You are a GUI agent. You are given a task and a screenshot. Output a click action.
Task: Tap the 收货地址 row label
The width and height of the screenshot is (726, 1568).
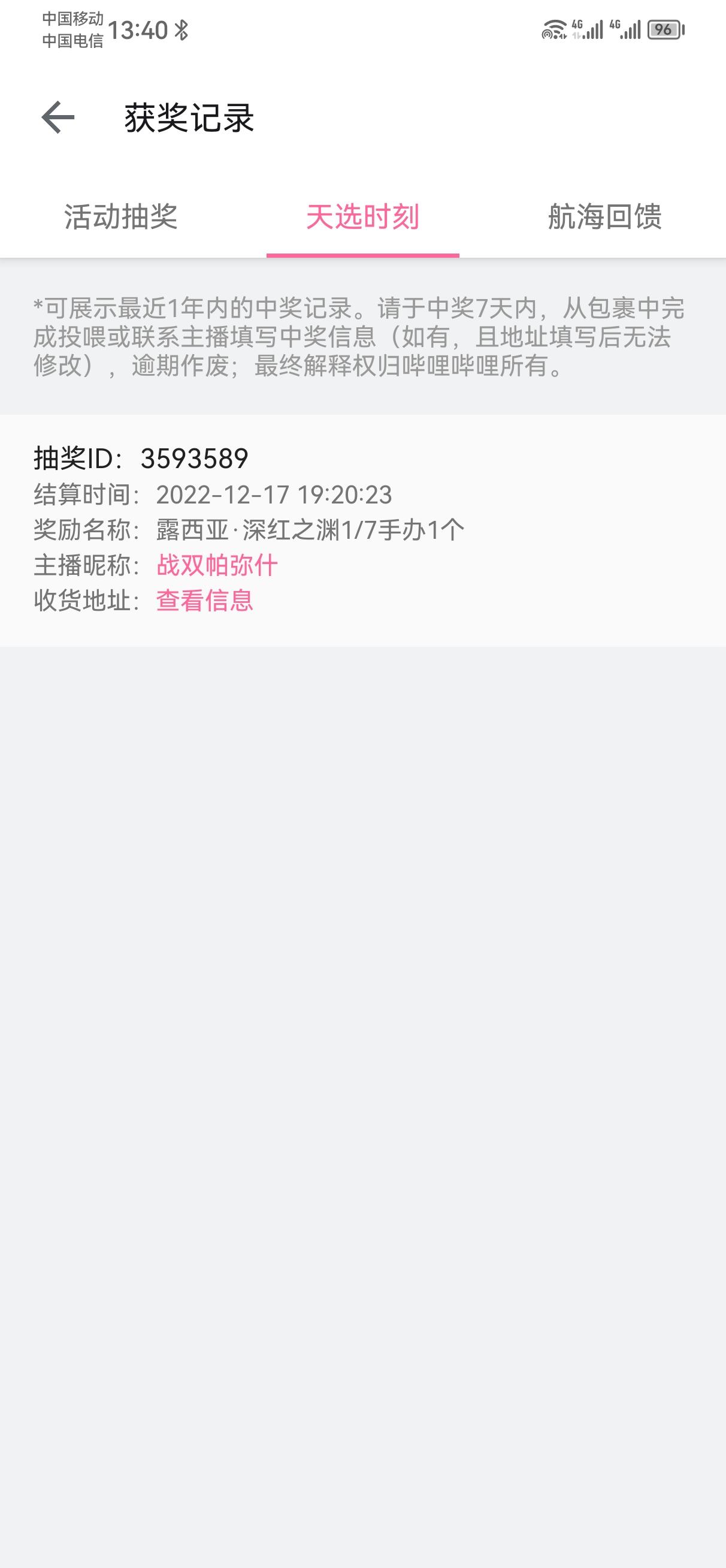tap(80, 602)
